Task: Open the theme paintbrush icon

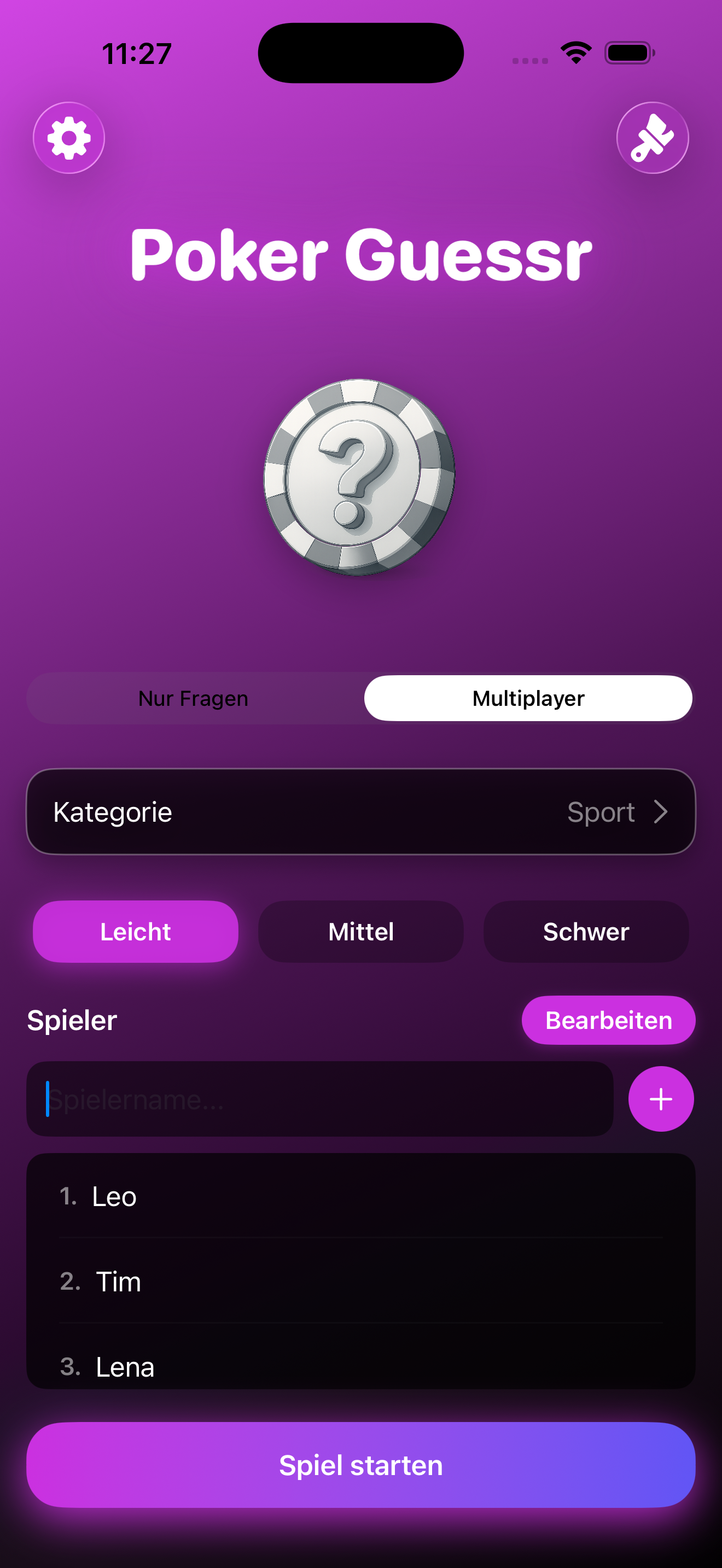Action: 652,138
